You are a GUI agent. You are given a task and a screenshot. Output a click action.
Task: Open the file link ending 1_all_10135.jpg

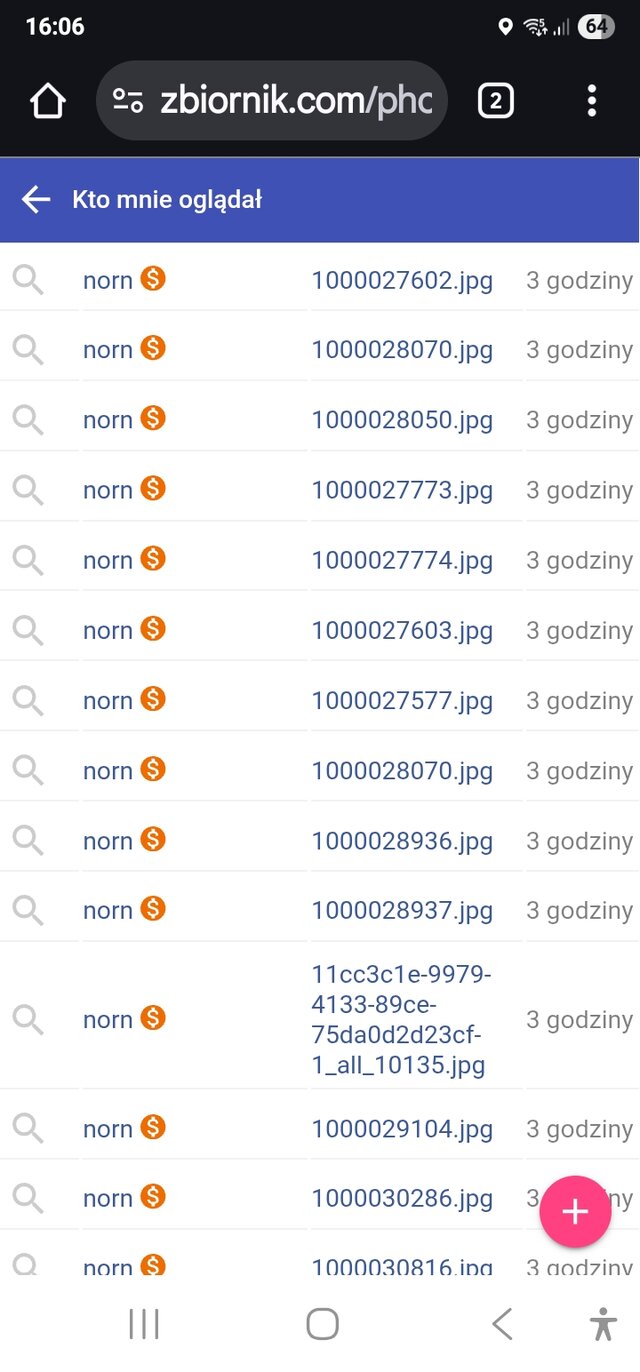[x=401, y=1019]
